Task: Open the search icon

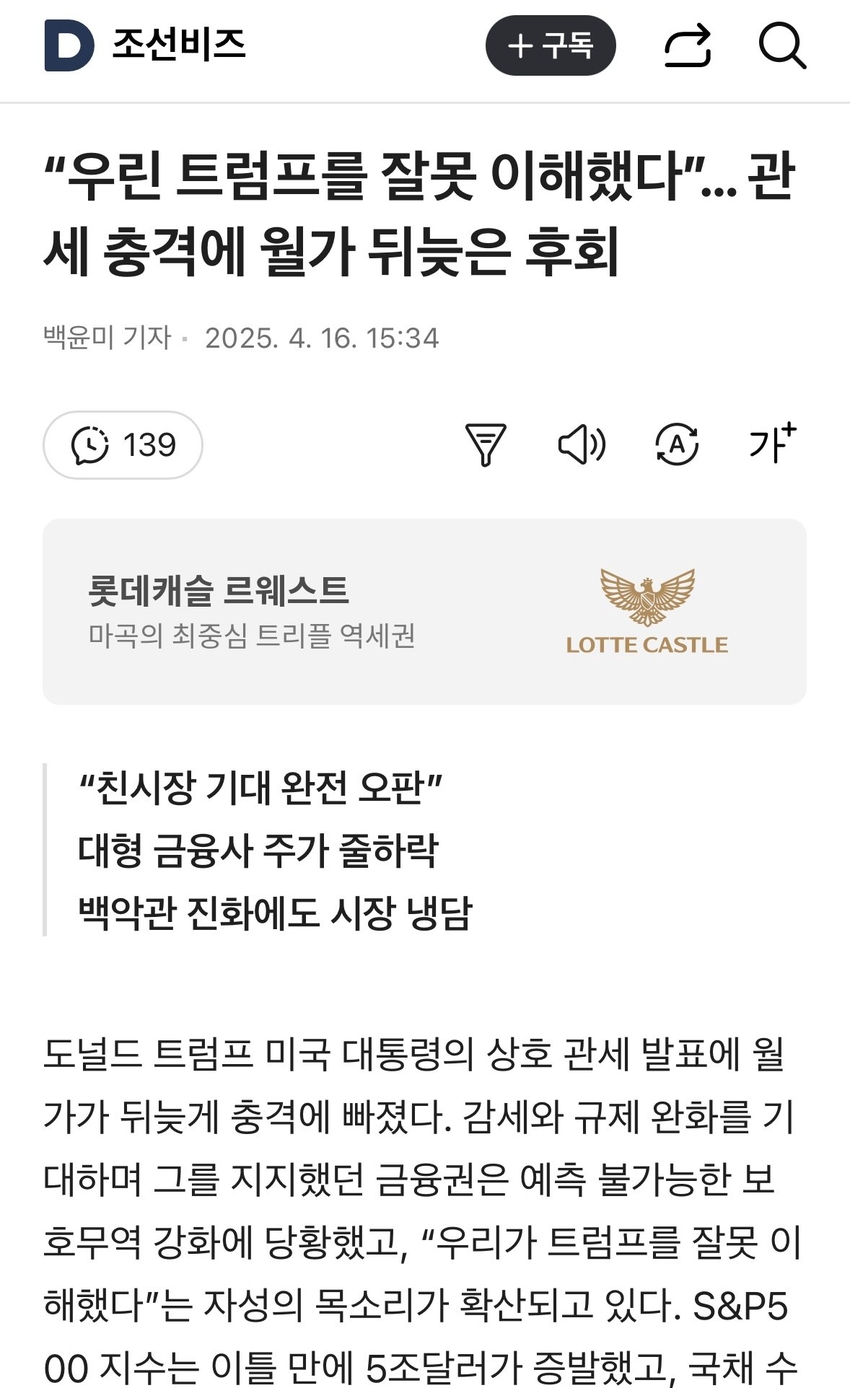Action: [781, 46]
